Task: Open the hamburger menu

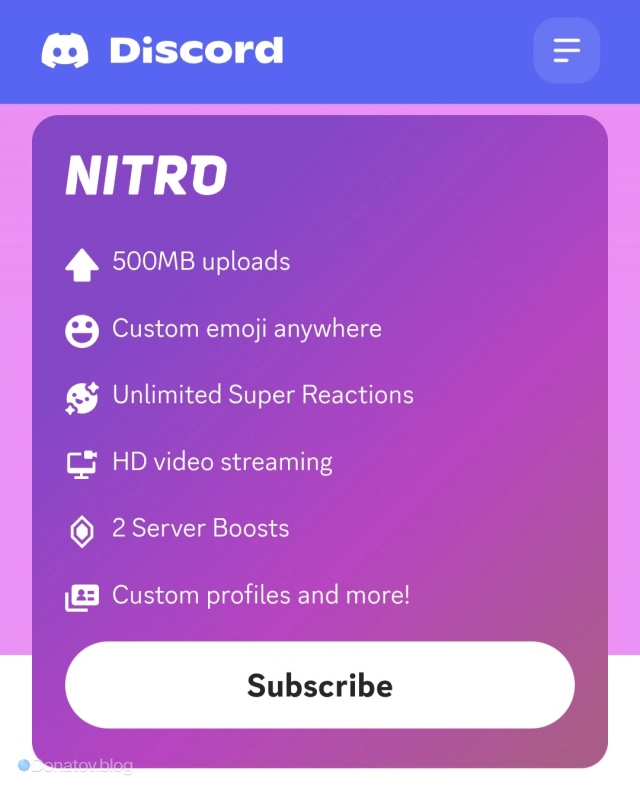Action: 566,50
